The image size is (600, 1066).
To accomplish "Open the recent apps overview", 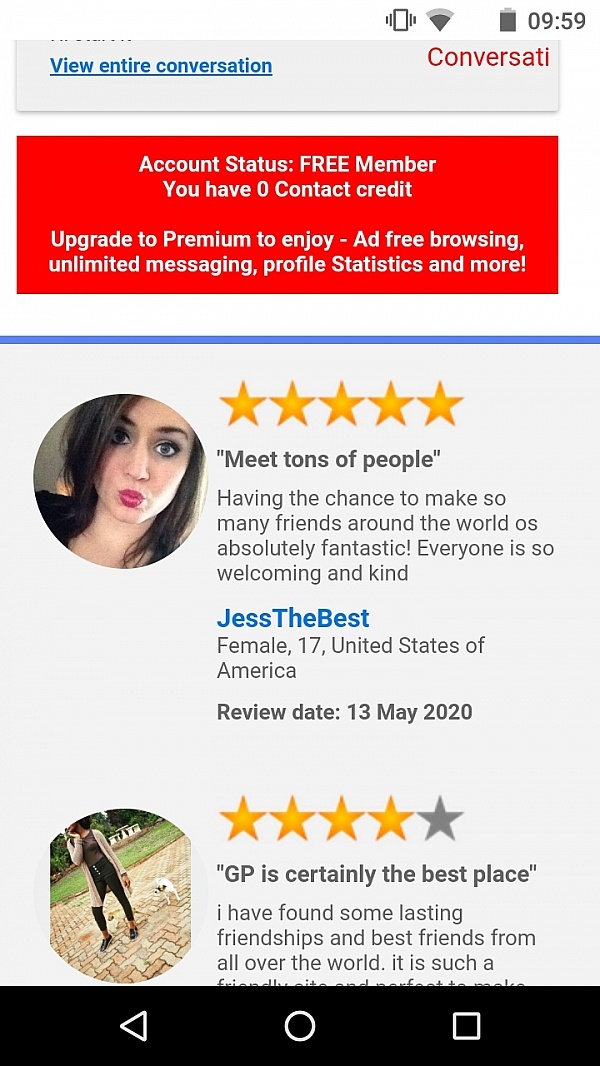I will pos(466,1025).
